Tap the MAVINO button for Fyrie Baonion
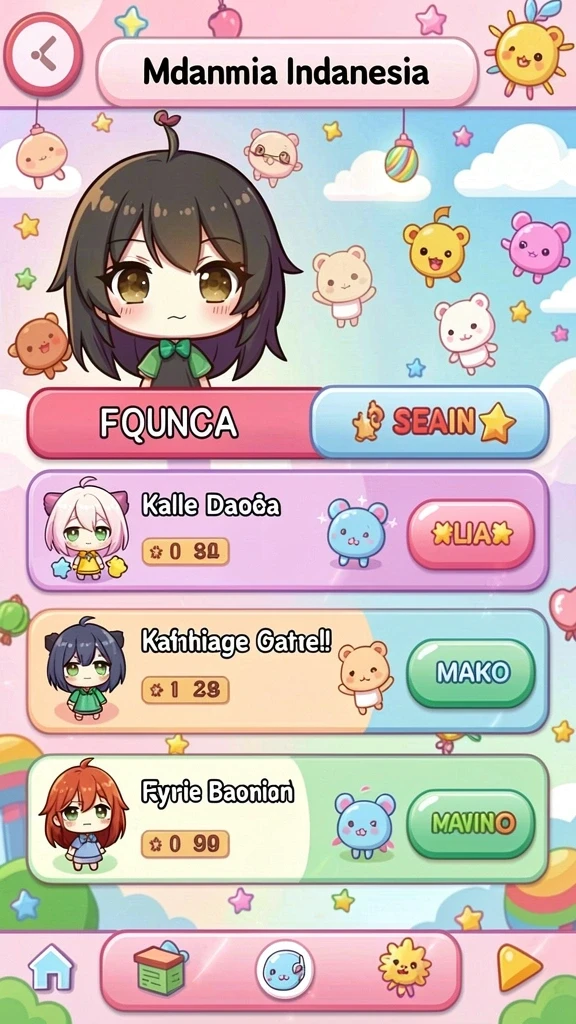The width and height of the screenshot is (576, 1024). point(471,824)
